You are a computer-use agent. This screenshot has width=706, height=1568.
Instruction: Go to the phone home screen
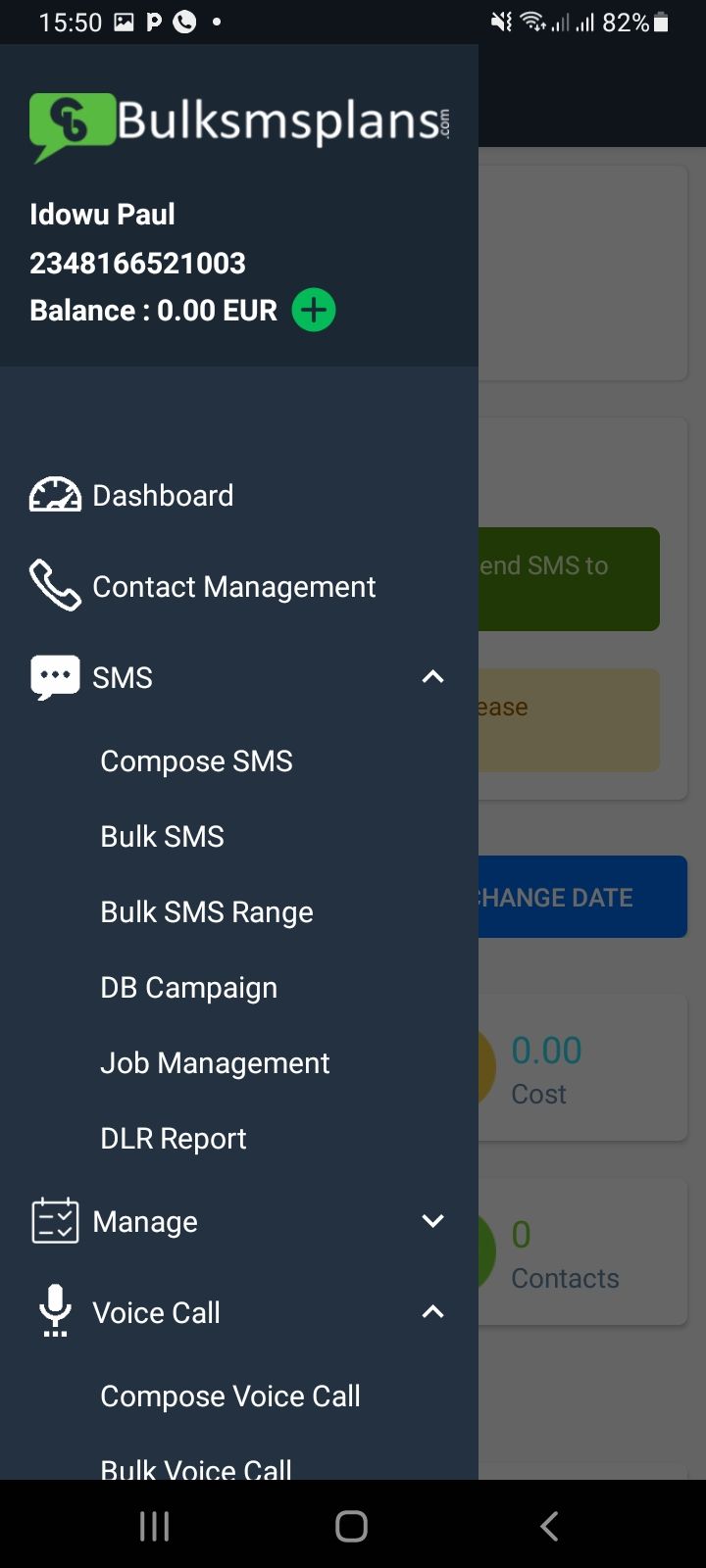coord(352,1525)
